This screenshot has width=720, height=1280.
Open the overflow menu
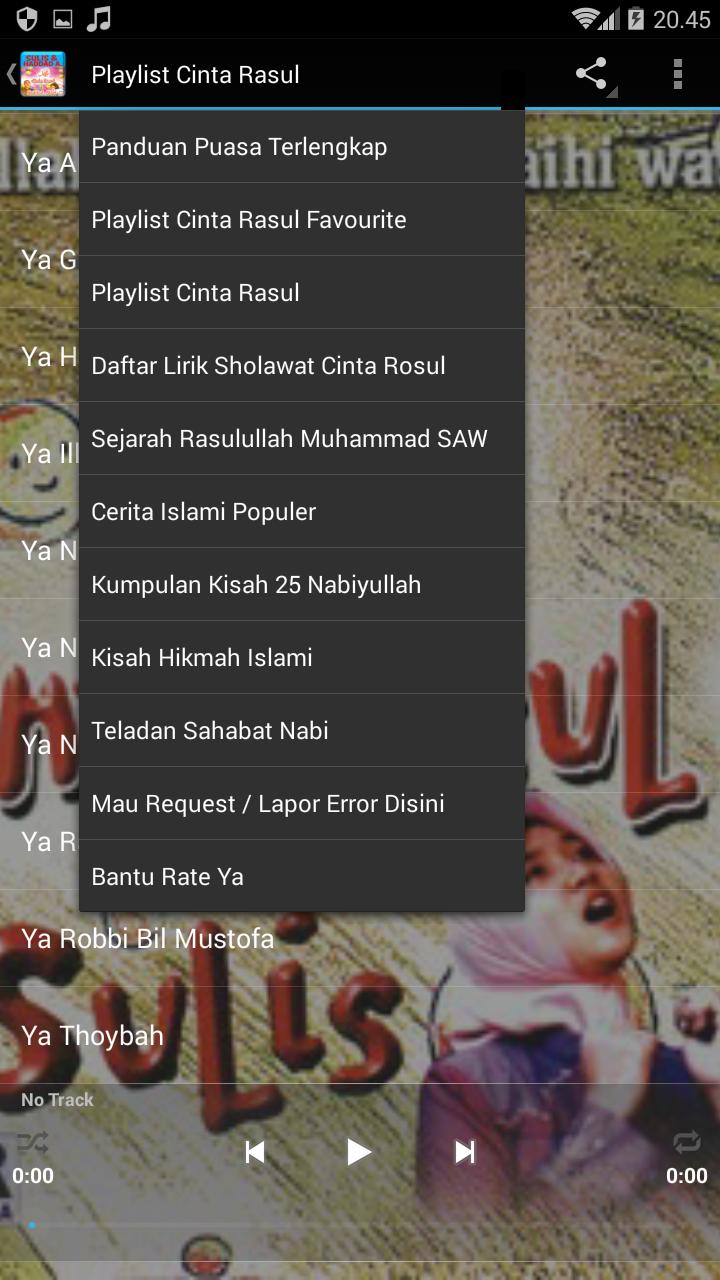point(678,74)
